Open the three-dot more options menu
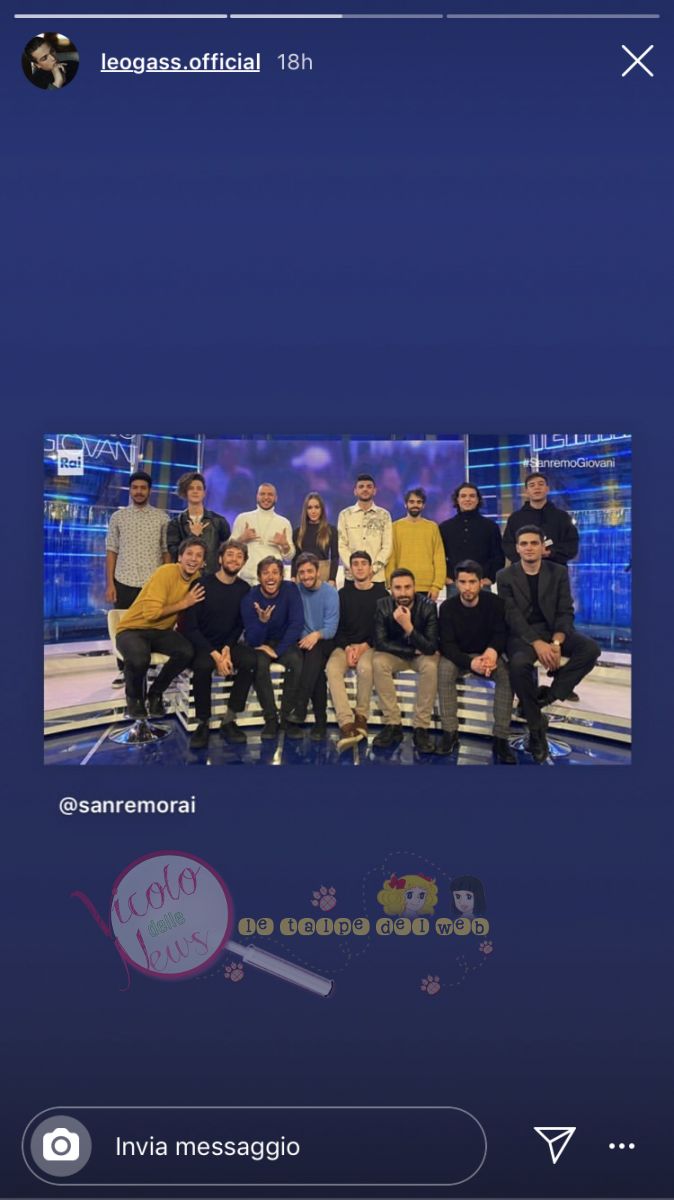Viewport: 674px width, 1200px height. (622, 1146)
